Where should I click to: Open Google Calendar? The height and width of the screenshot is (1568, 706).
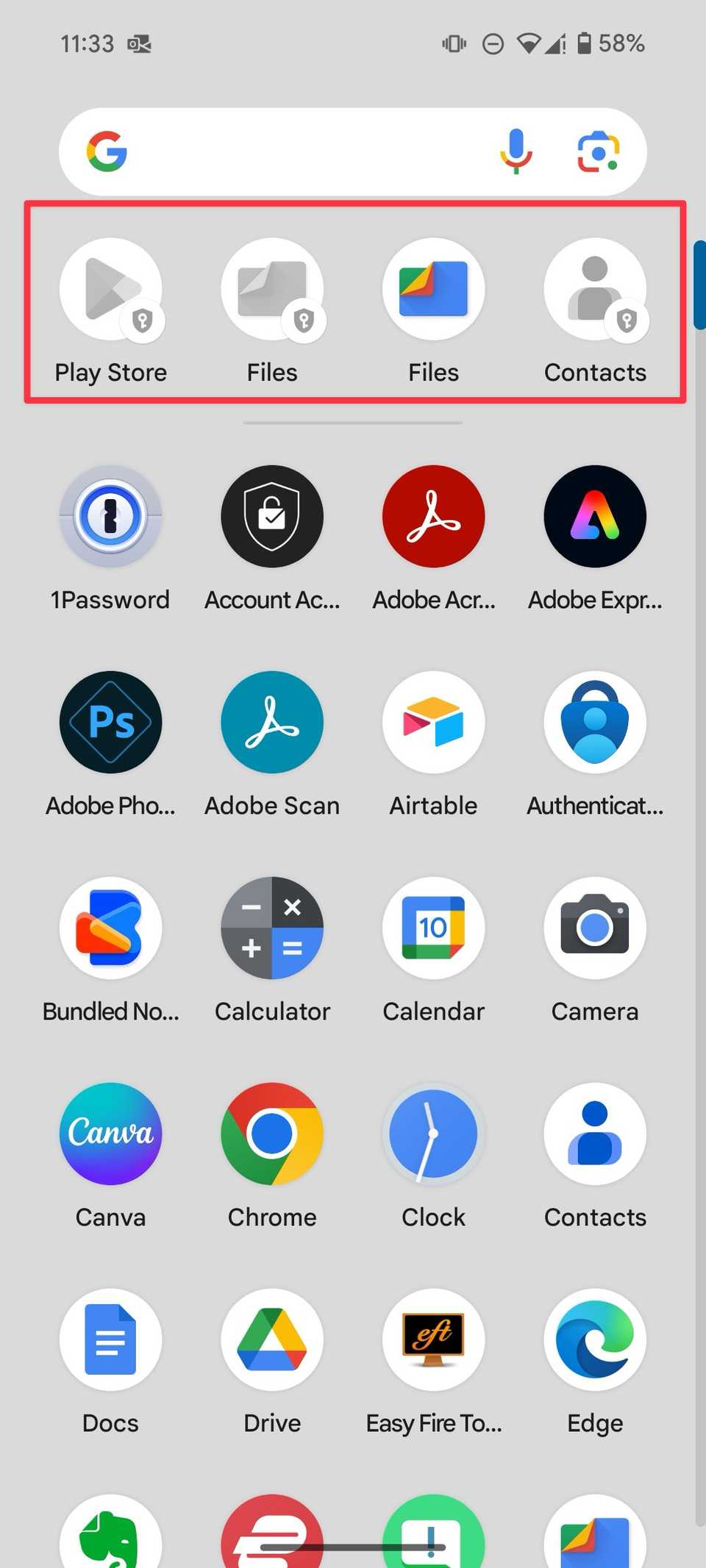tap(433, 928)
